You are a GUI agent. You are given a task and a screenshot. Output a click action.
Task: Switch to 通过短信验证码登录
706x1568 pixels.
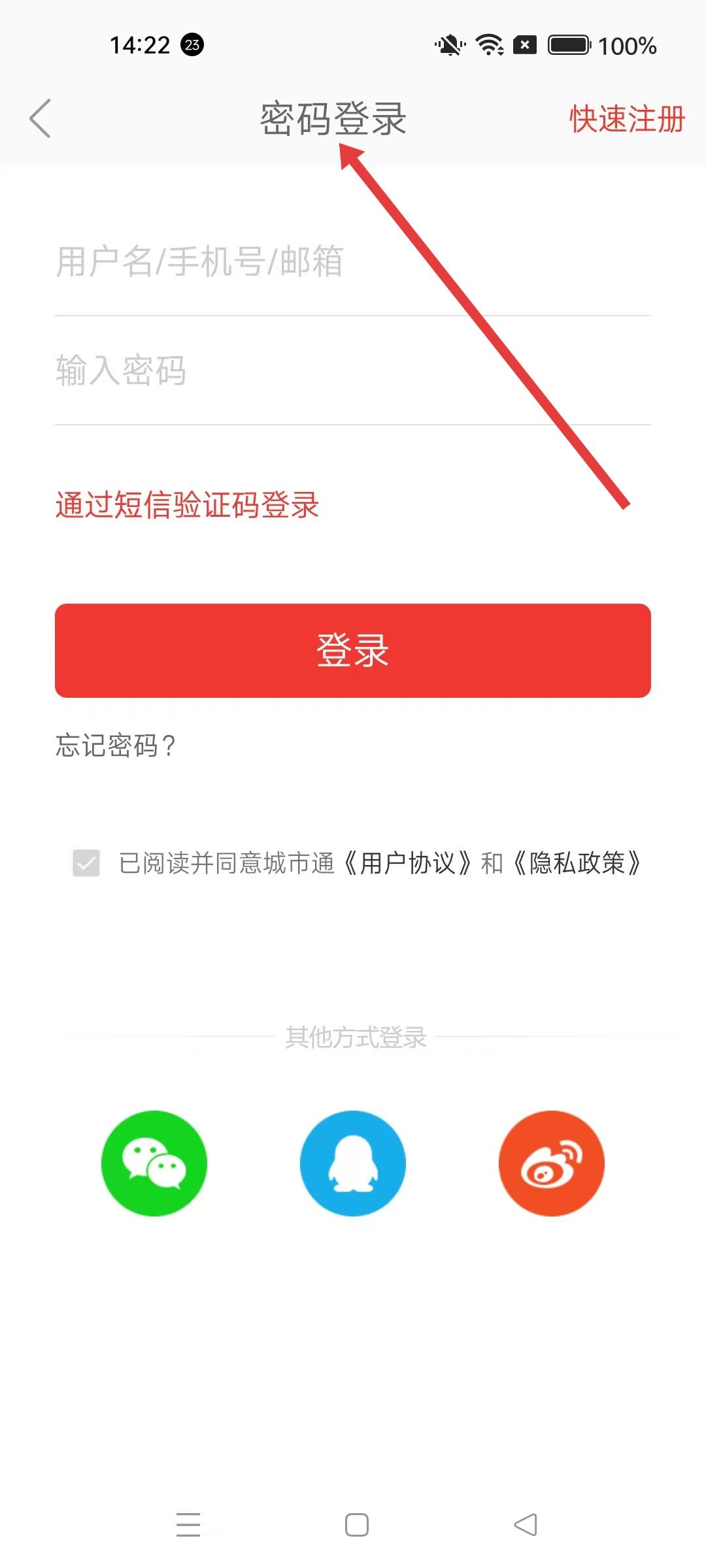[x=187, y=505]
